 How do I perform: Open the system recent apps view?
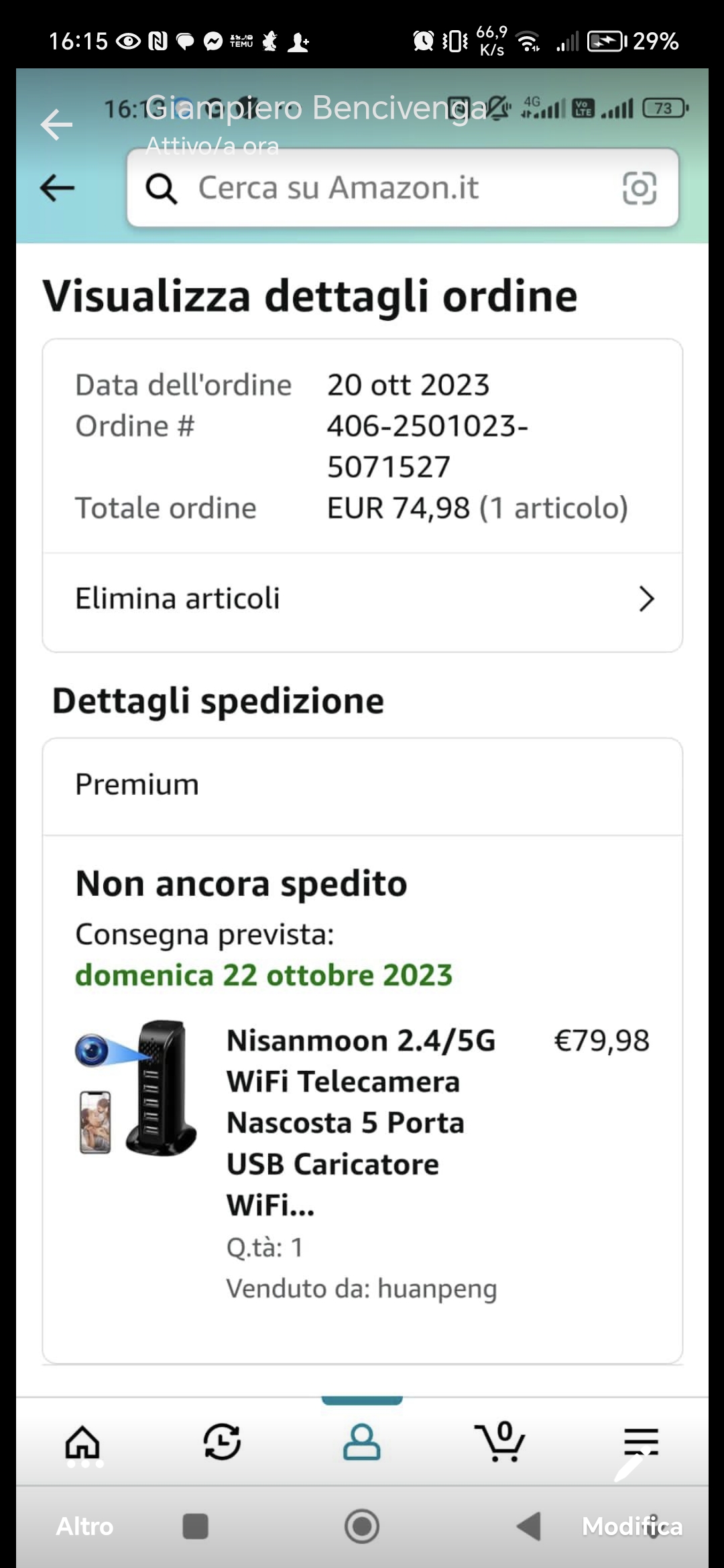click(x=195, y=1526)
